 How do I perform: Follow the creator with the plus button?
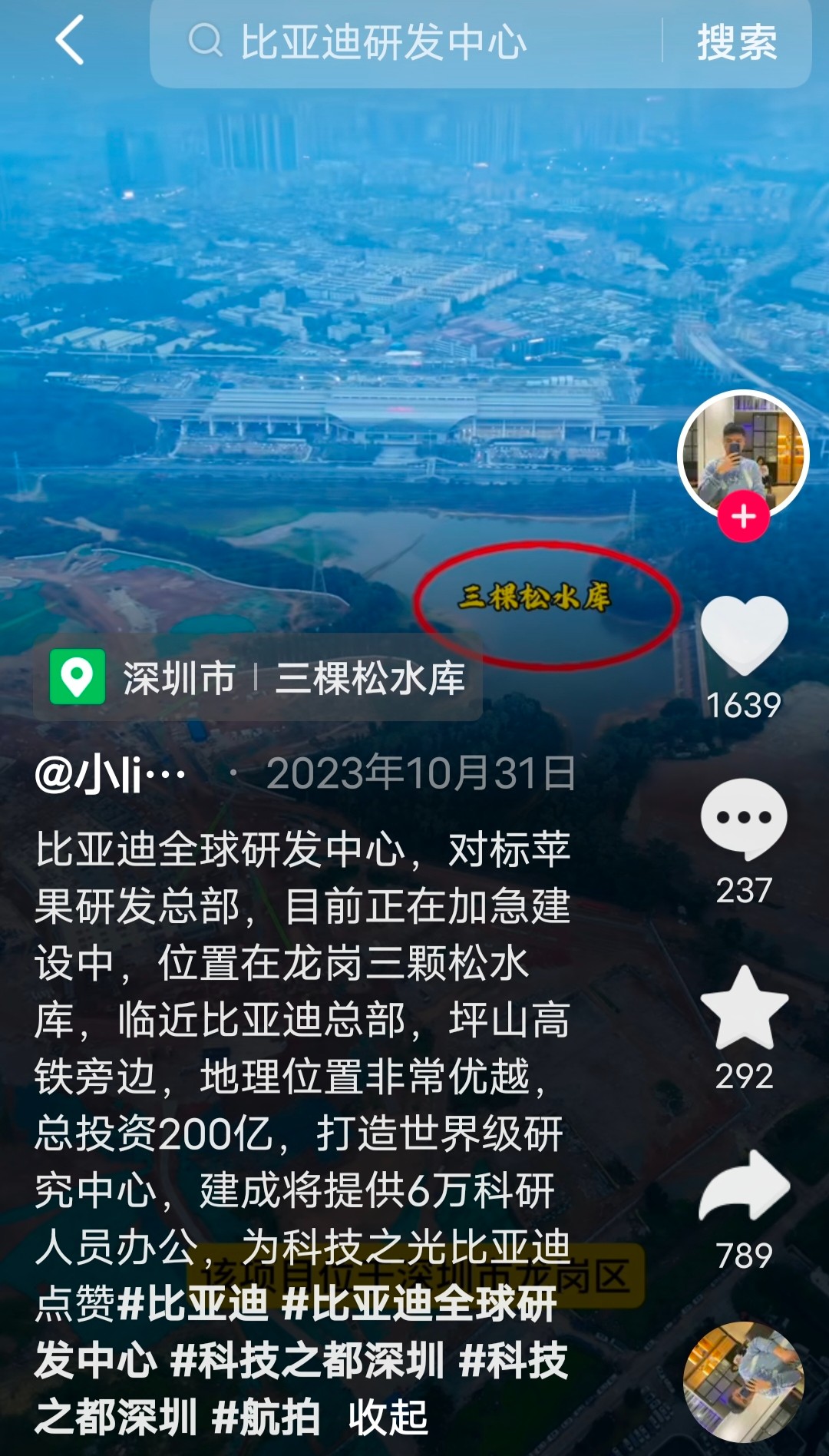coord(743,517)
